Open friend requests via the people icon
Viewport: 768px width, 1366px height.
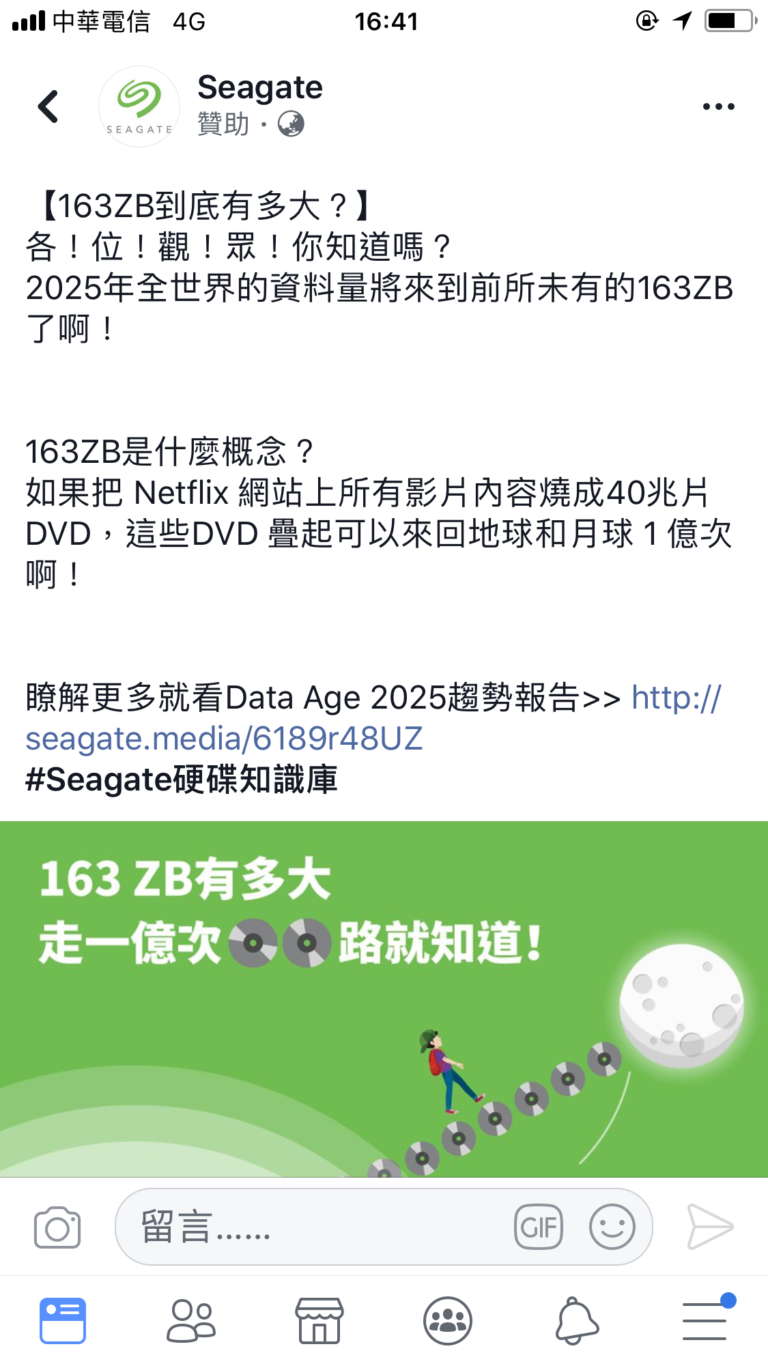pos(191,1320)
